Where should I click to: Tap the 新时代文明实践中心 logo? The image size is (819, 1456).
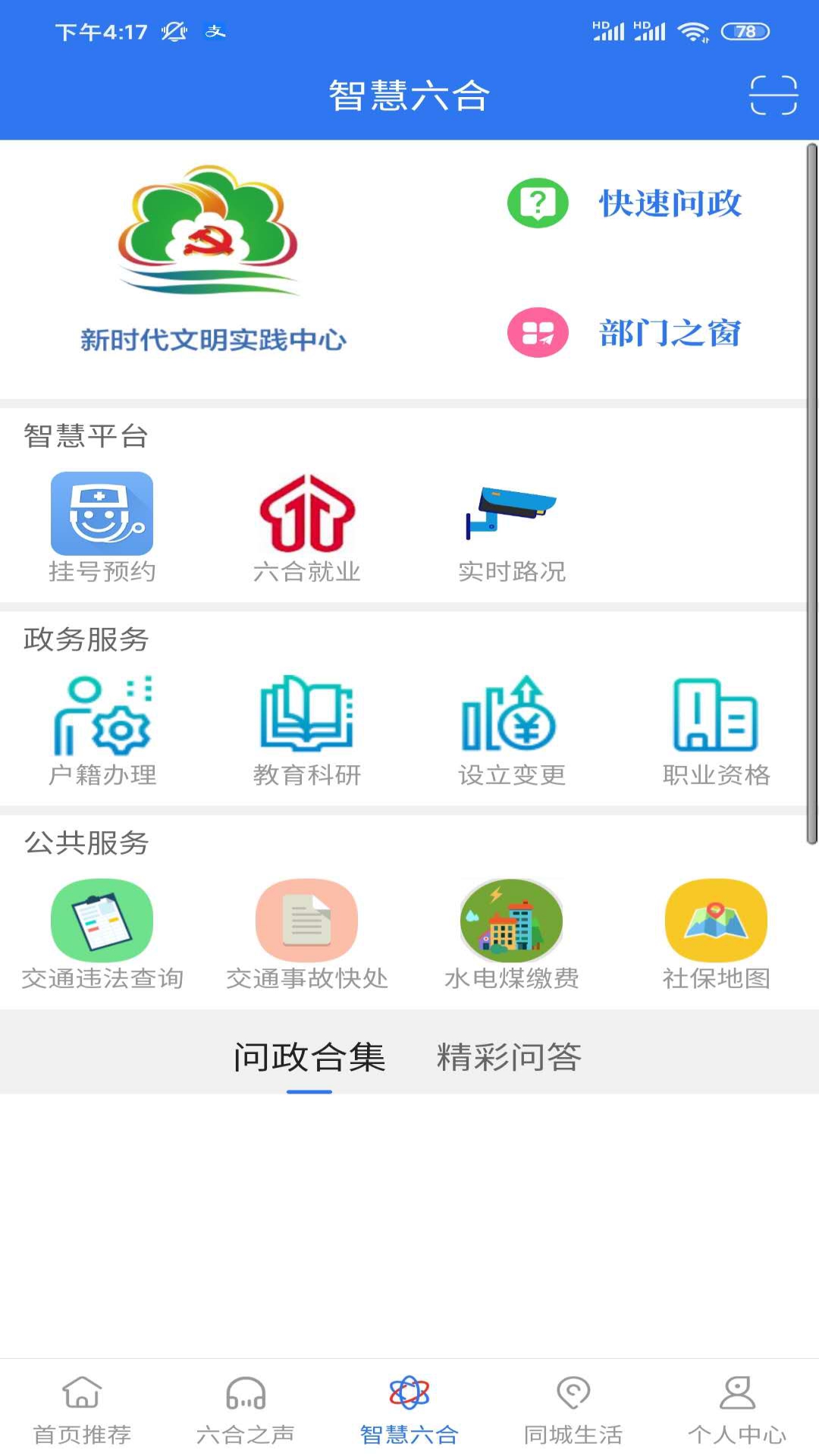[212, 258]
